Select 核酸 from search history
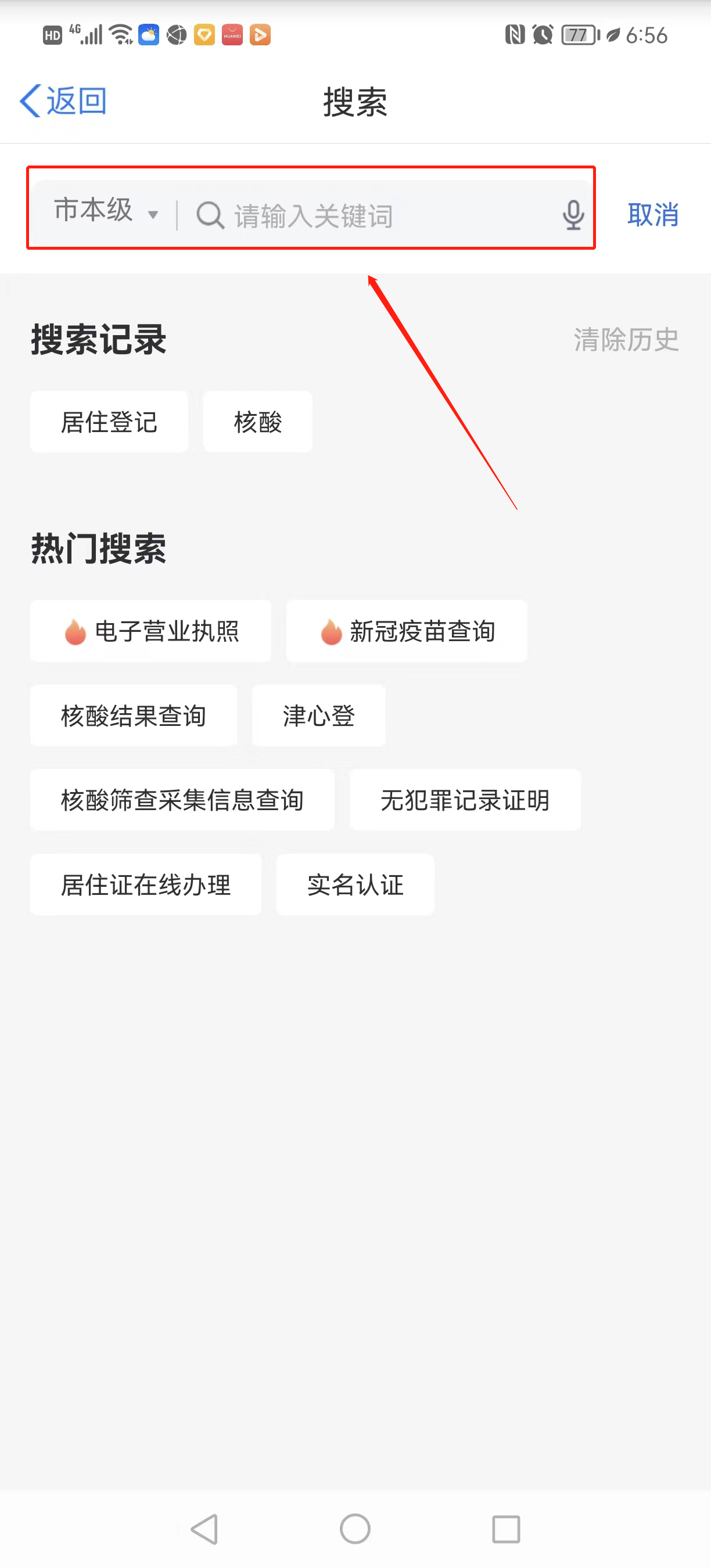The height and width of the screenshot is (1568, 711). (257, 422)
